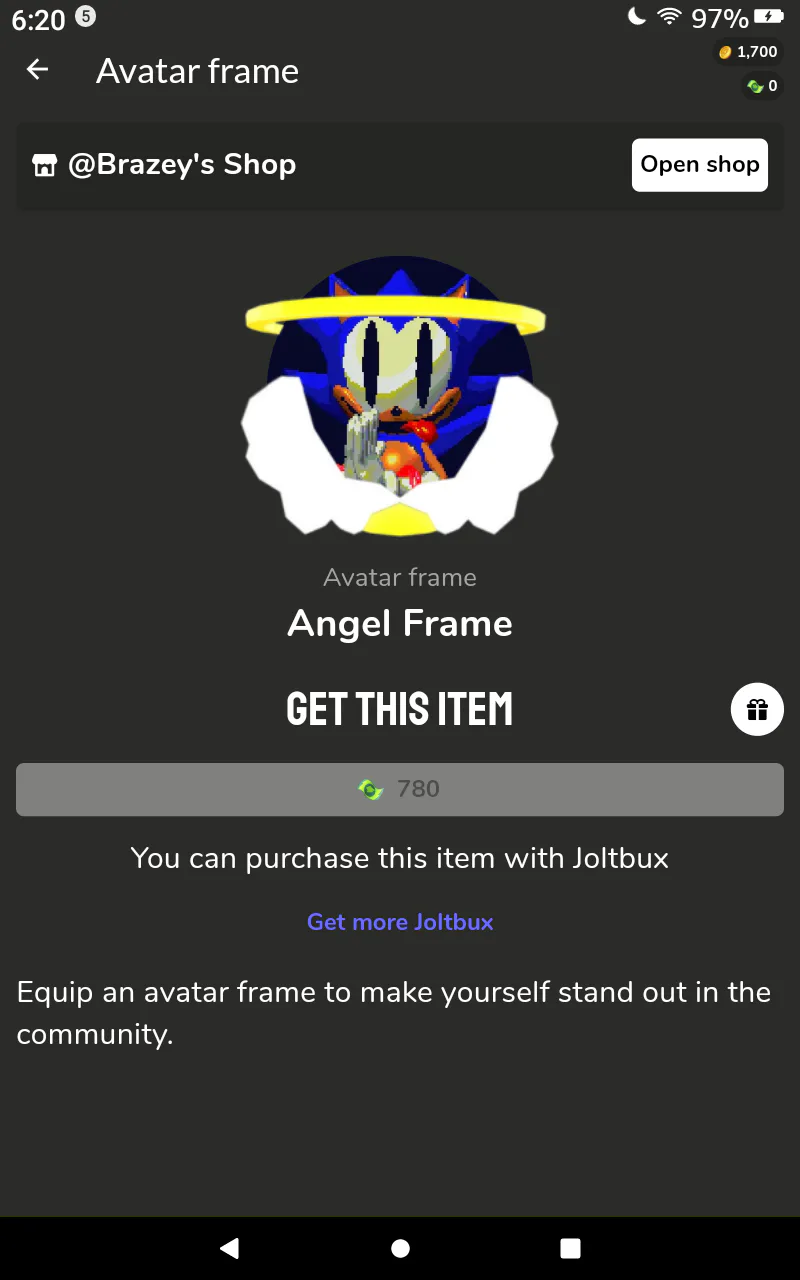Gift this item with the present icon
The height and width of the screenshot is (1280, 800).
pos(757,710)
